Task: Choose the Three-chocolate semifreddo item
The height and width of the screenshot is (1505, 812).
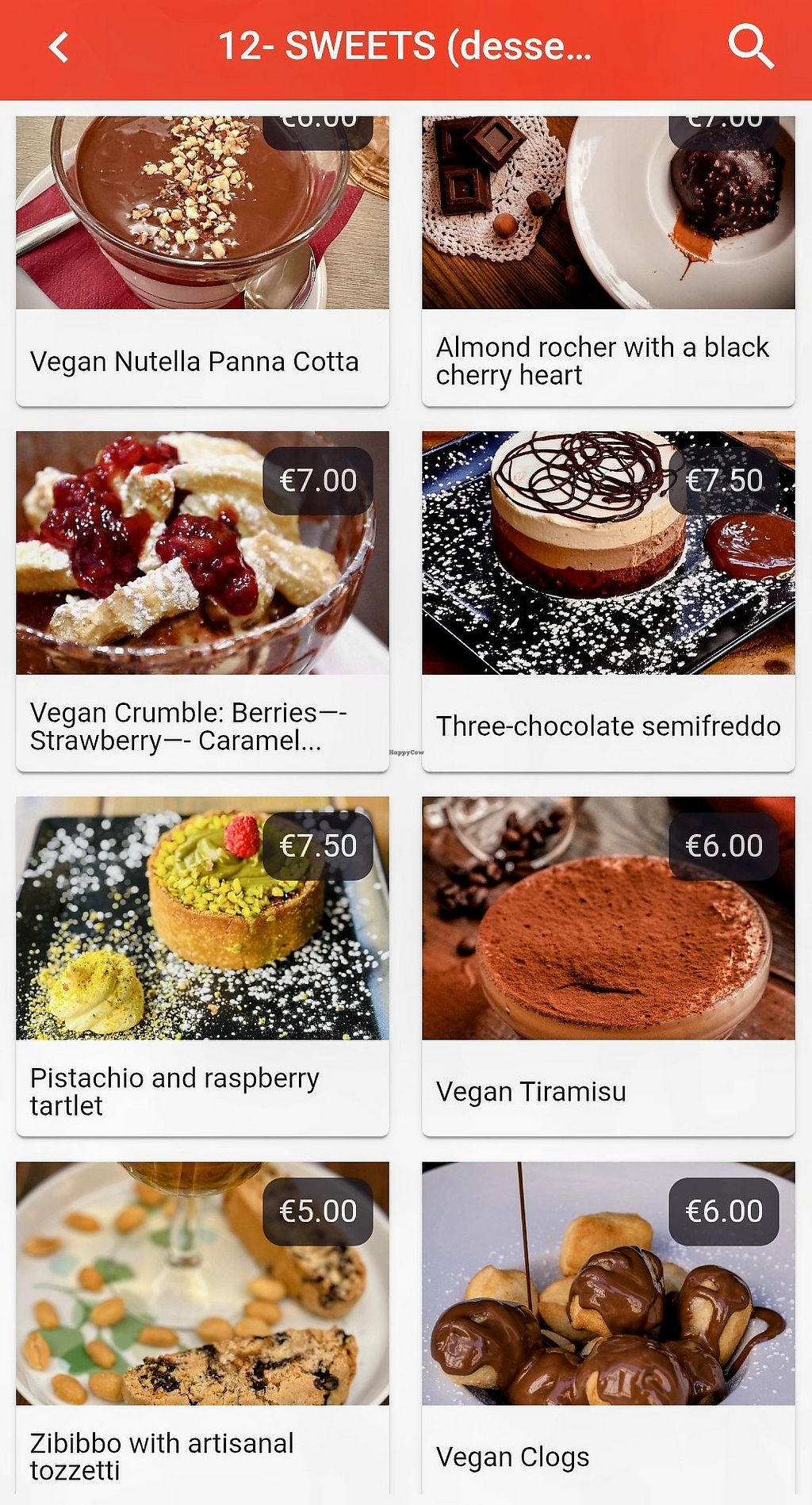Action: pos(608,600)
